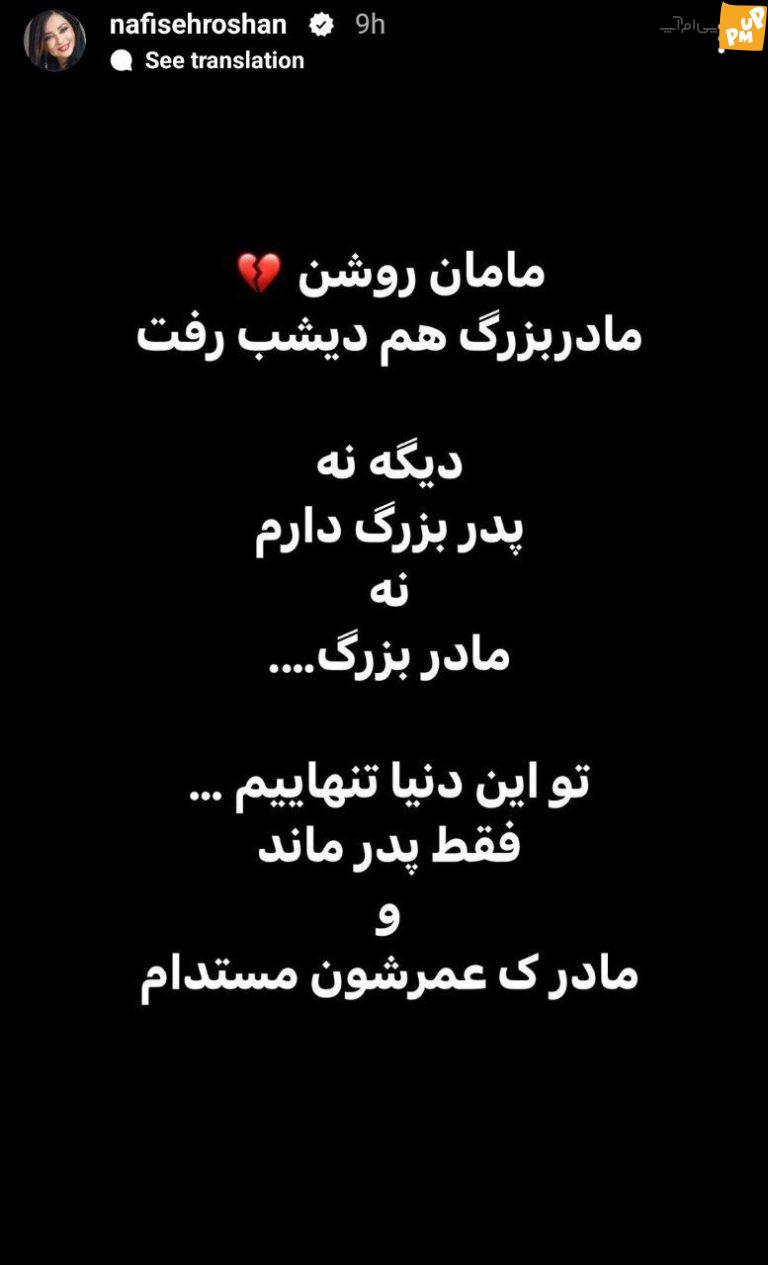
Task: Open the nafisehroshan username link
Action: (198, 24)
